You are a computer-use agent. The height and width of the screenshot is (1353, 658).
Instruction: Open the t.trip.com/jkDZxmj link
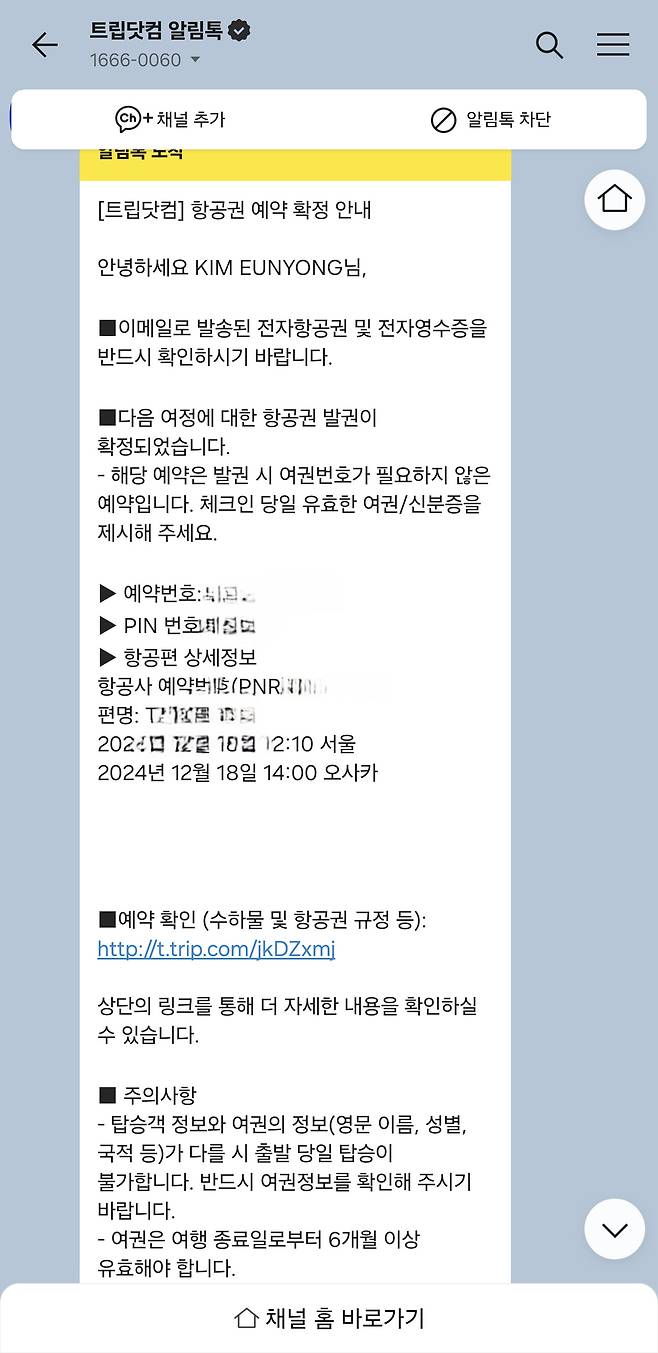click(x=216, y=949)
